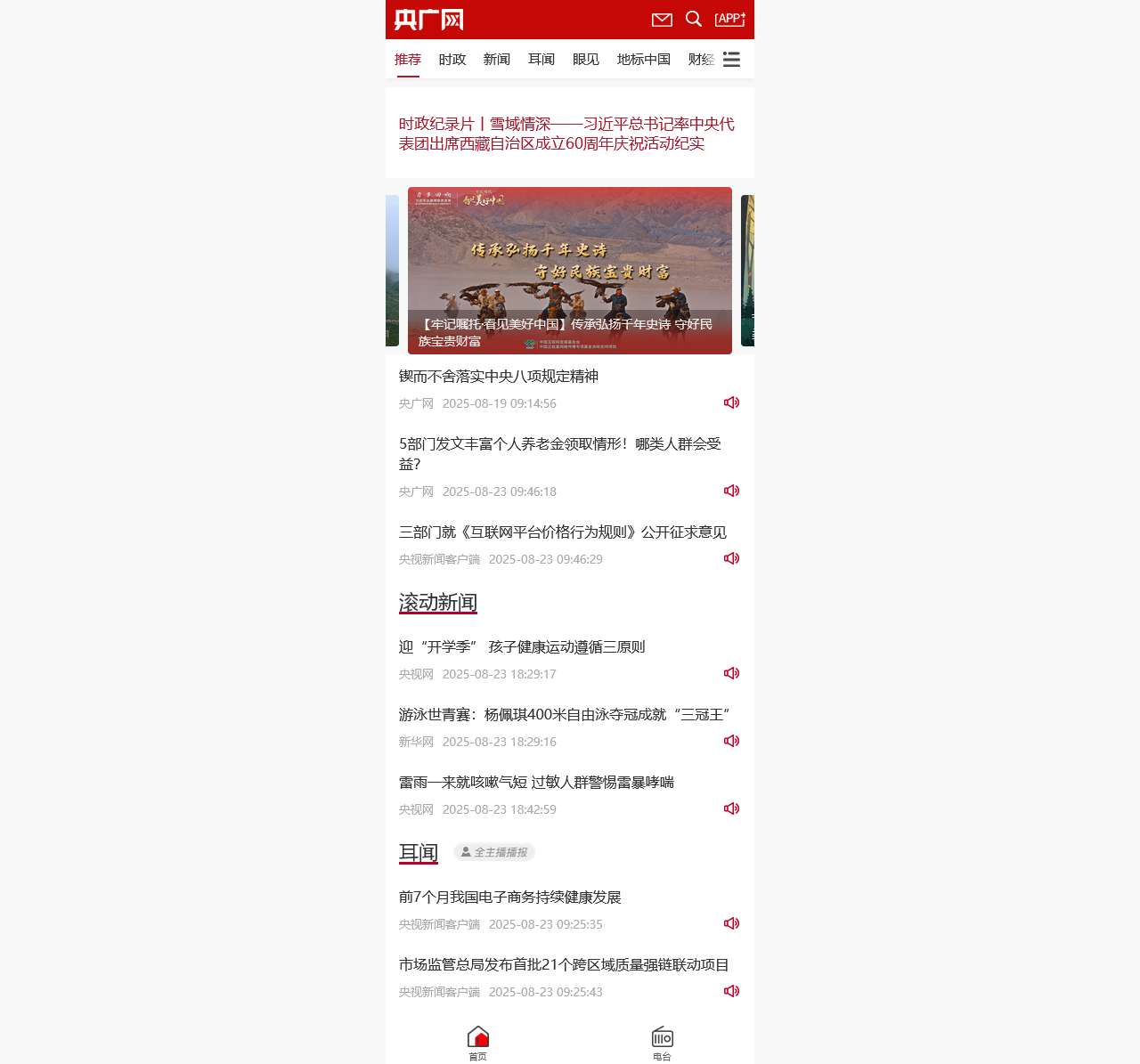Tap the APP download icon
1140x1064 pixels.
(729, 19)
